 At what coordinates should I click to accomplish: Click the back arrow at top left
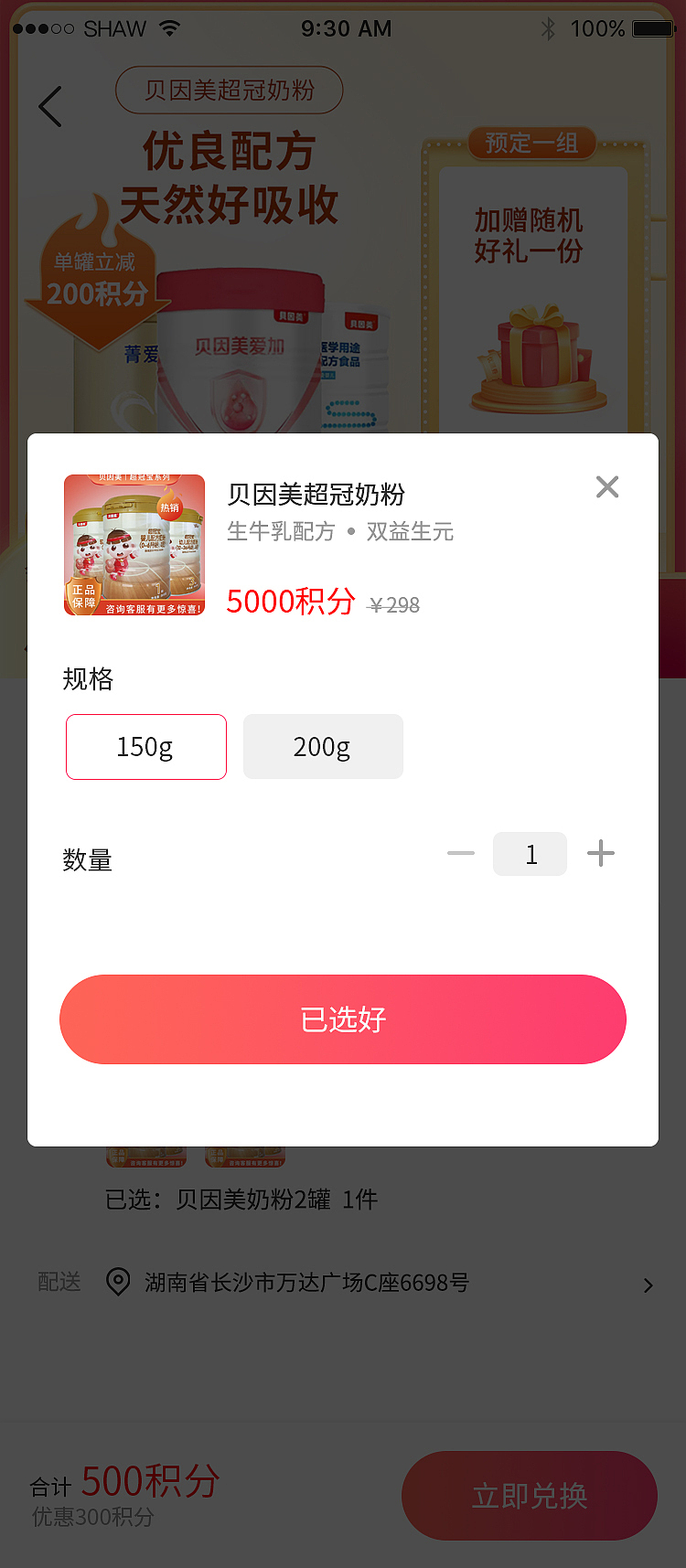[x=50, y=106]
